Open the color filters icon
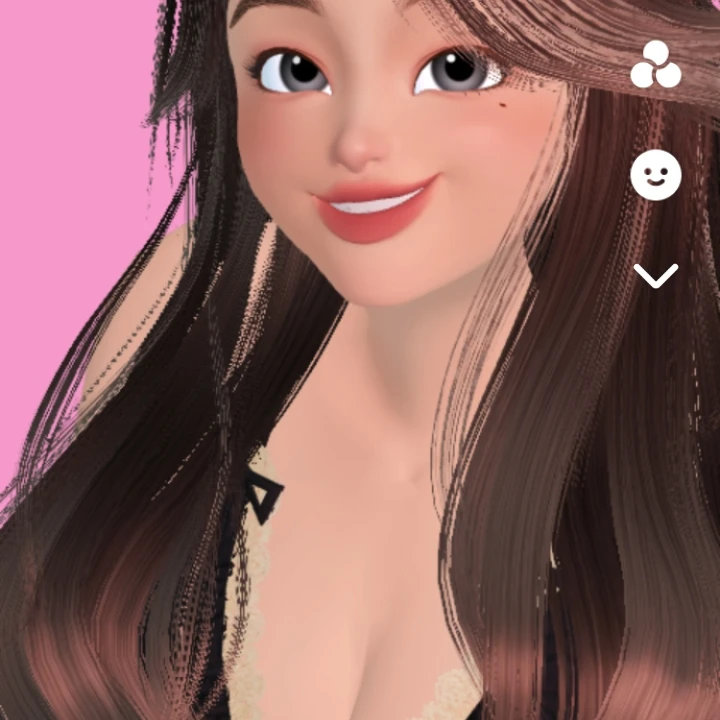720x720 pixels. (655, 66)
